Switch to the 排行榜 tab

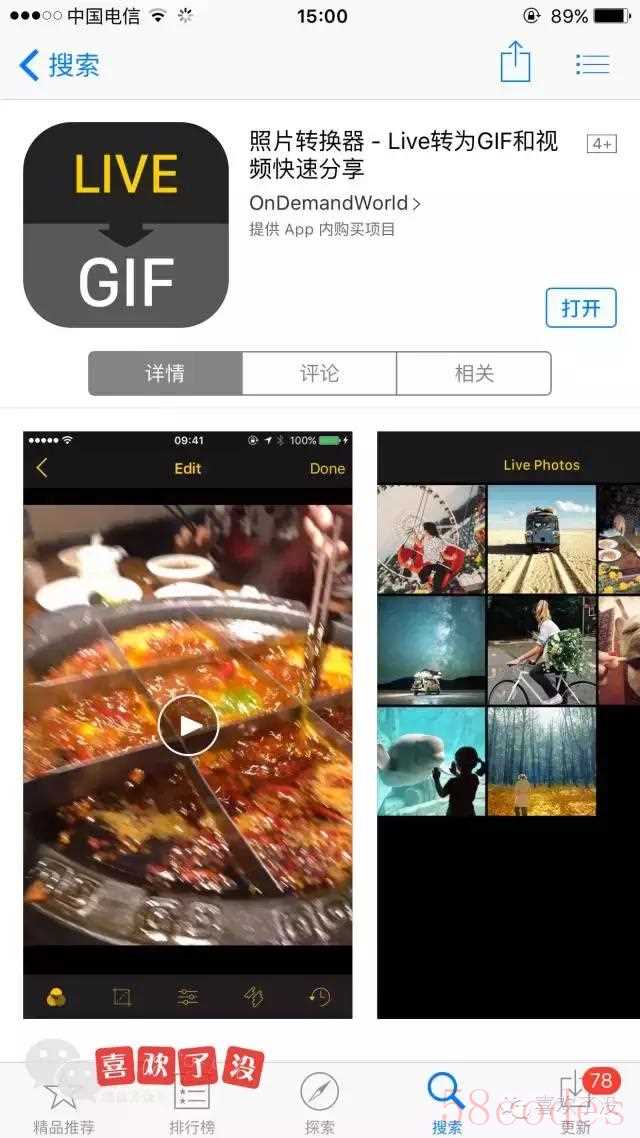point(192,1100)
